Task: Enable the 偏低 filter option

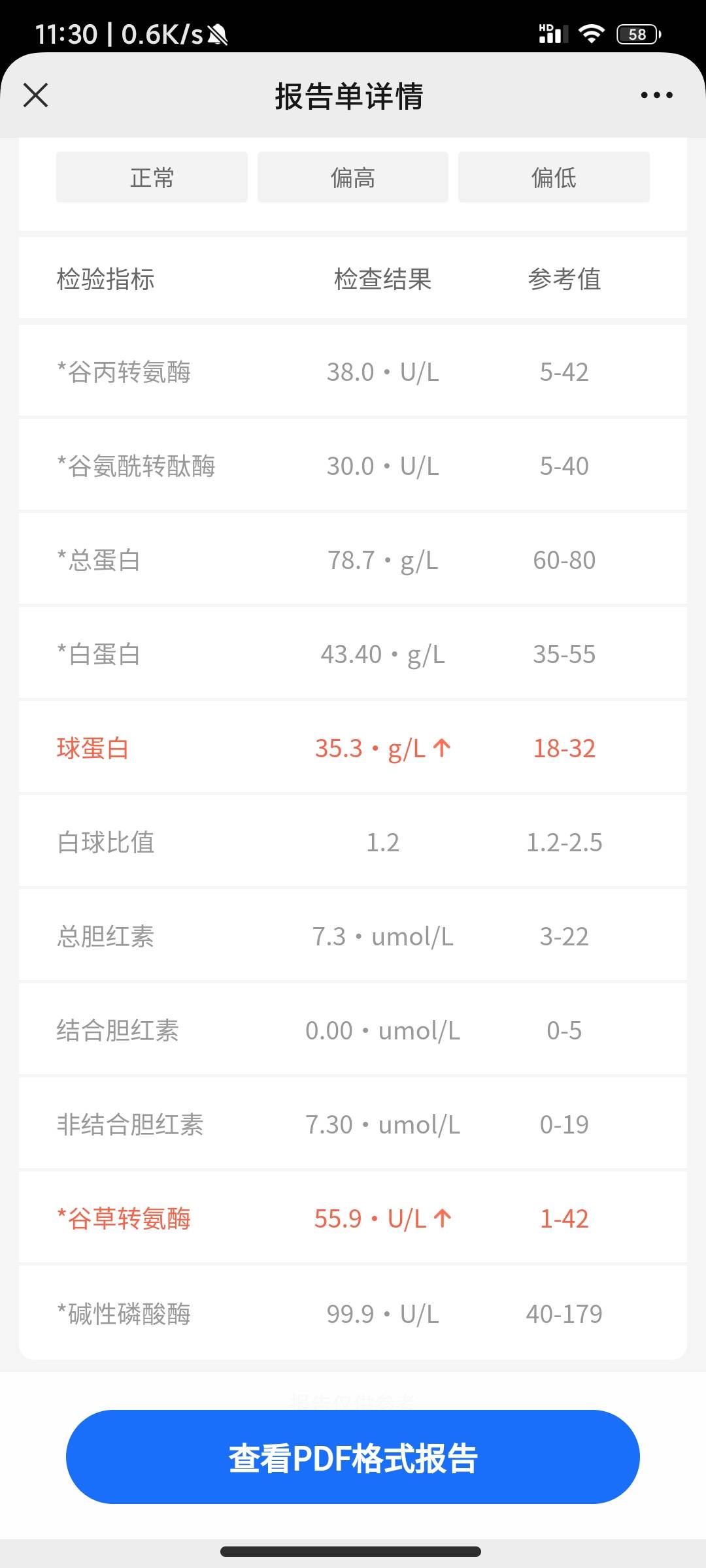Action: 554,177
